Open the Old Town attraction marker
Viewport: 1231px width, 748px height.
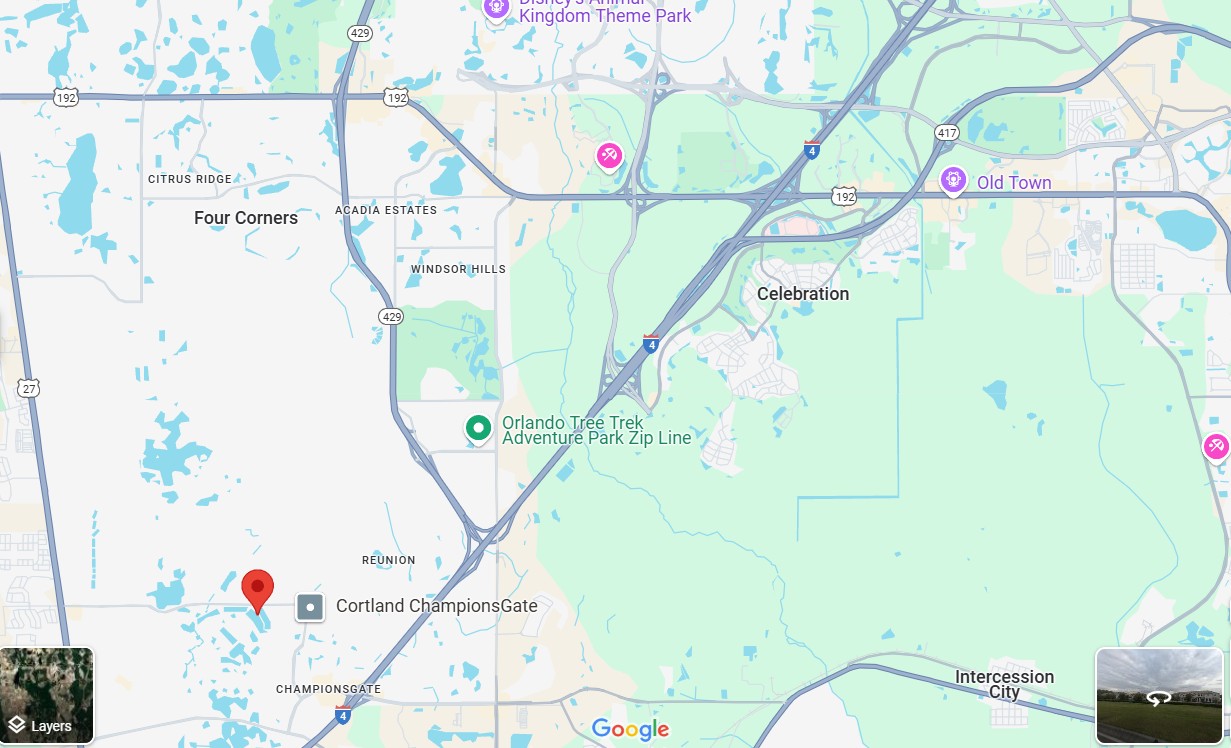coord(953,181)
